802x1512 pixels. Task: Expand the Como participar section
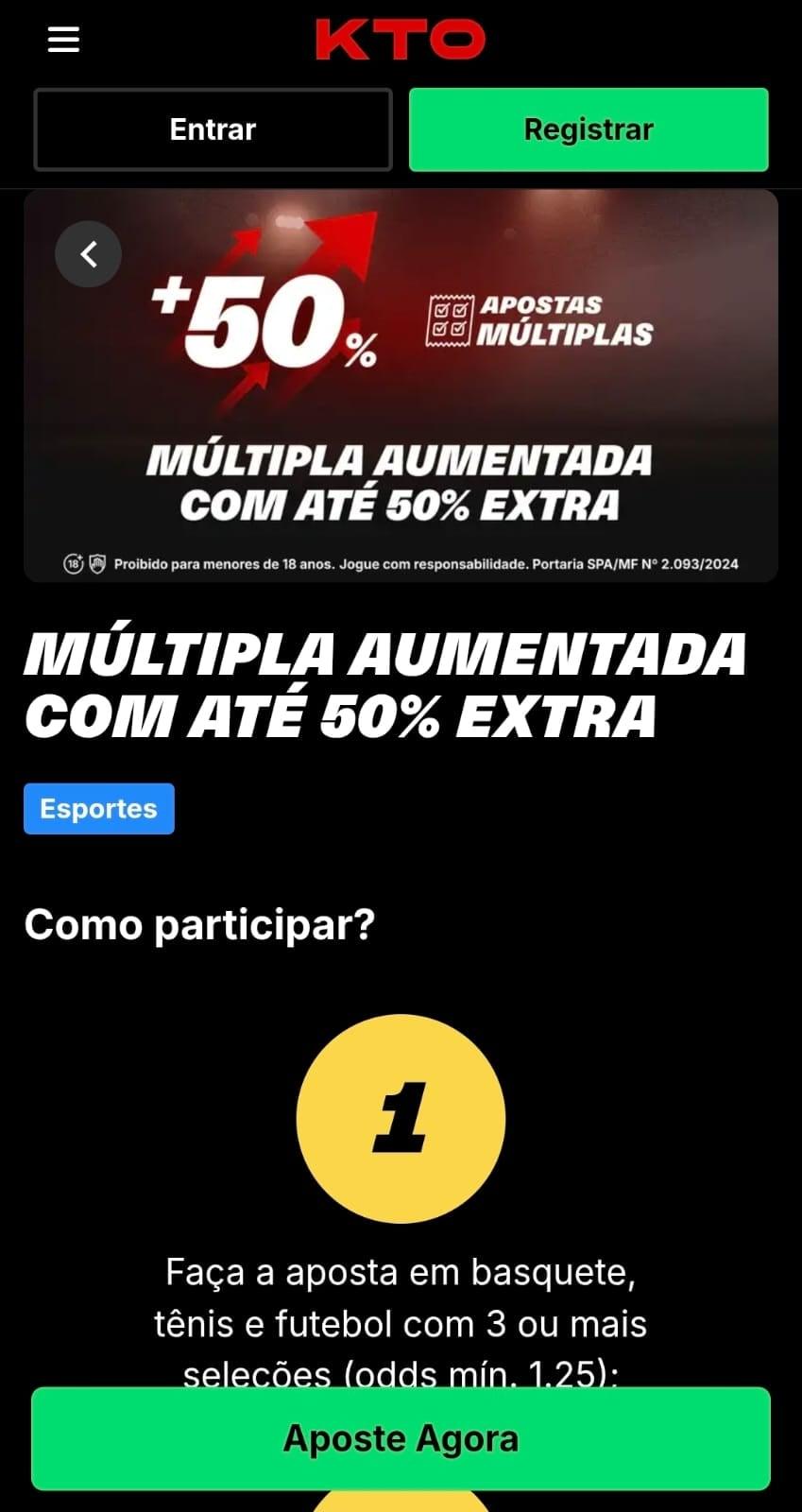pyautogui.click(x=201, y=924)
